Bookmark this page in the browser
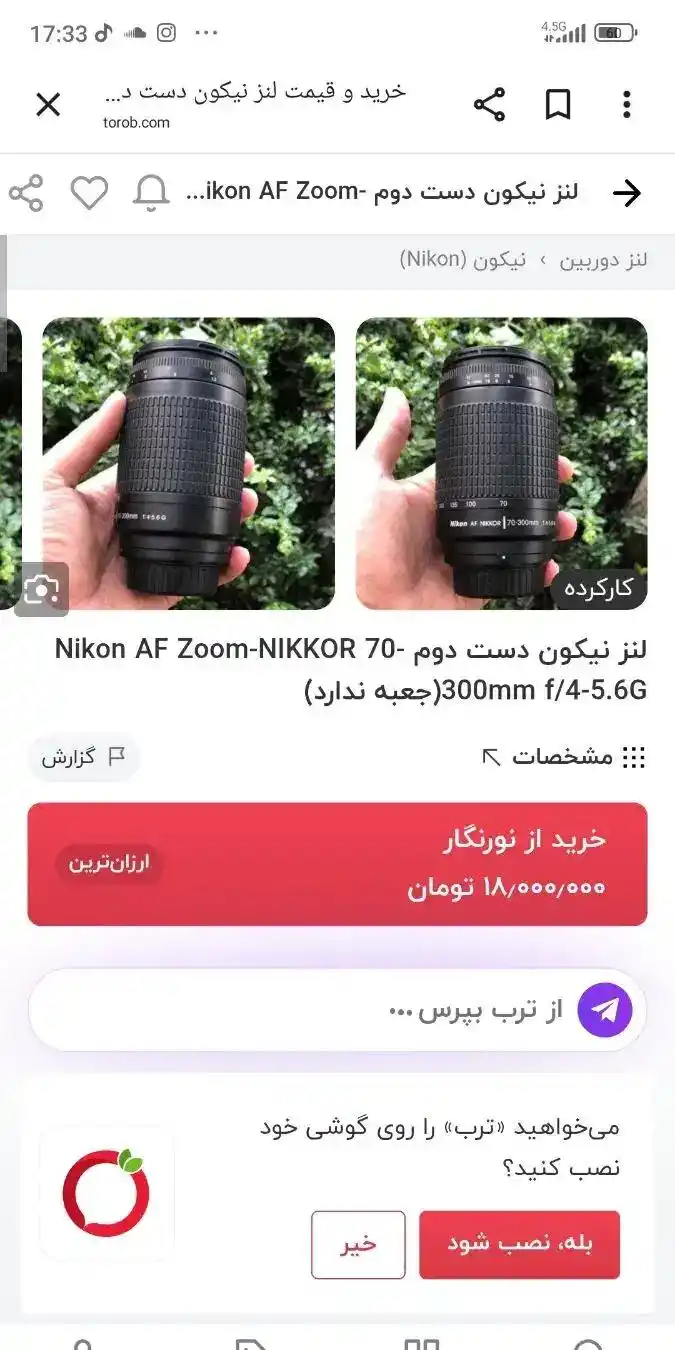 (557, 105)
